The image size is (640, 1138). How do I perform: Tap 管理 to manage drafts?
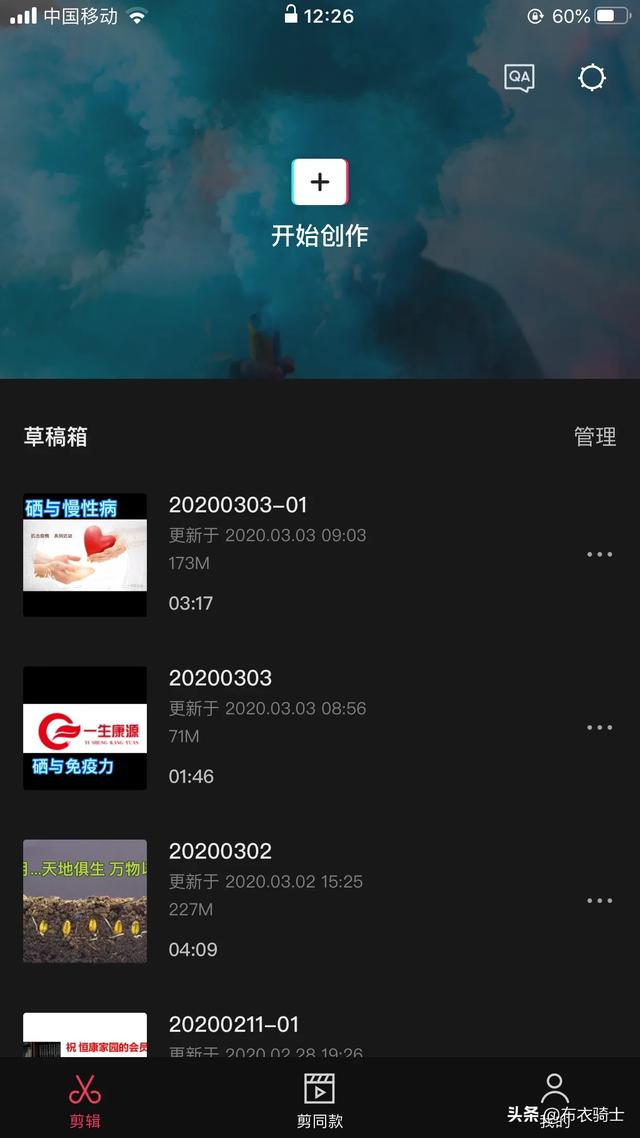click(595, 437)
